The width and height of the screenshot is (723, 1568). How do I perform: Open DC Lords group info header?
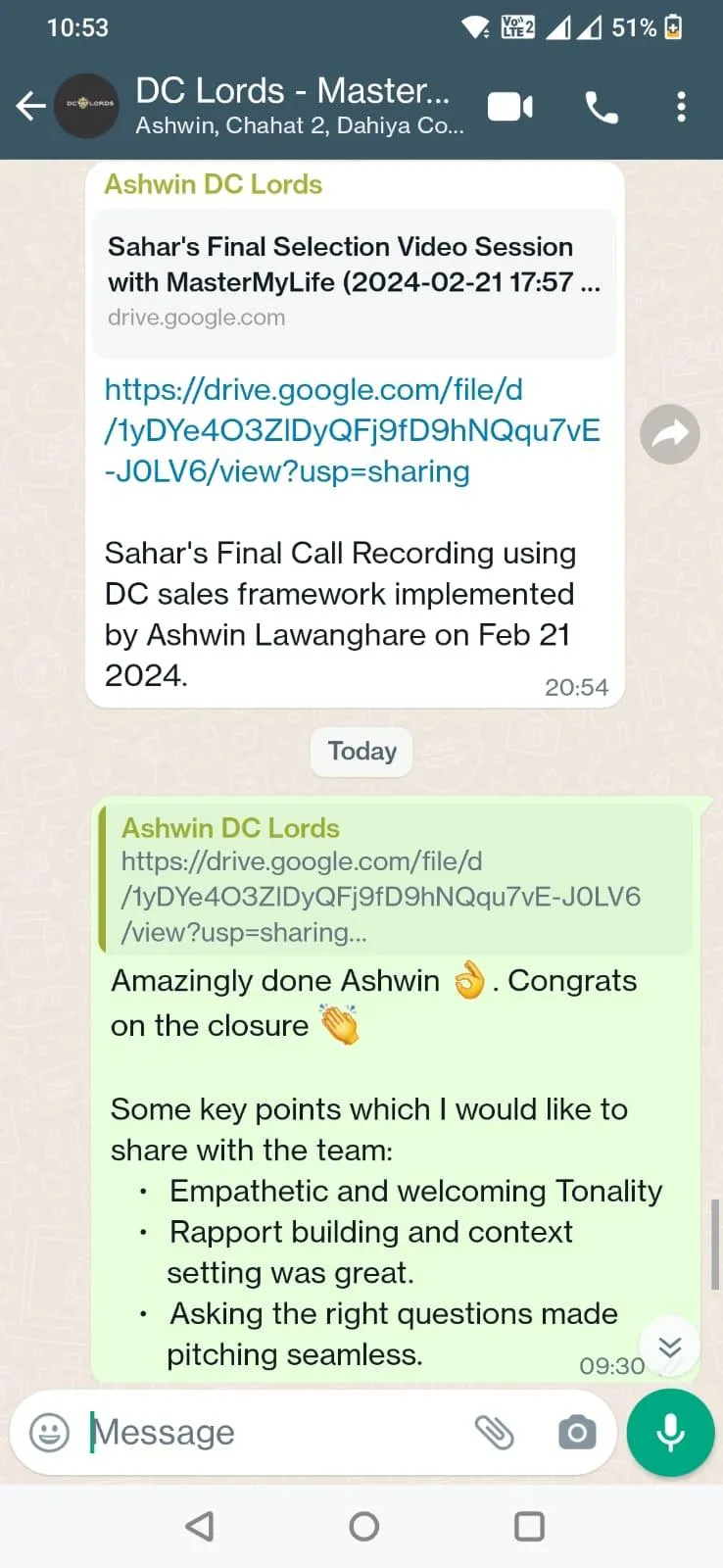tap(299, 106)
